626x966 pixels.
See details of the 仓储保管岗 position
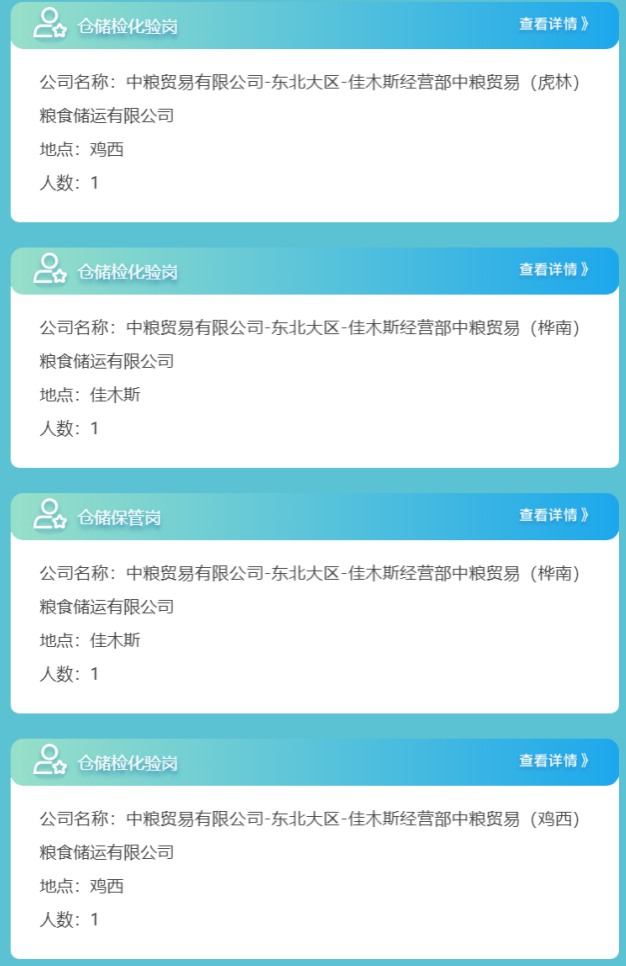[x=553, y=516]
